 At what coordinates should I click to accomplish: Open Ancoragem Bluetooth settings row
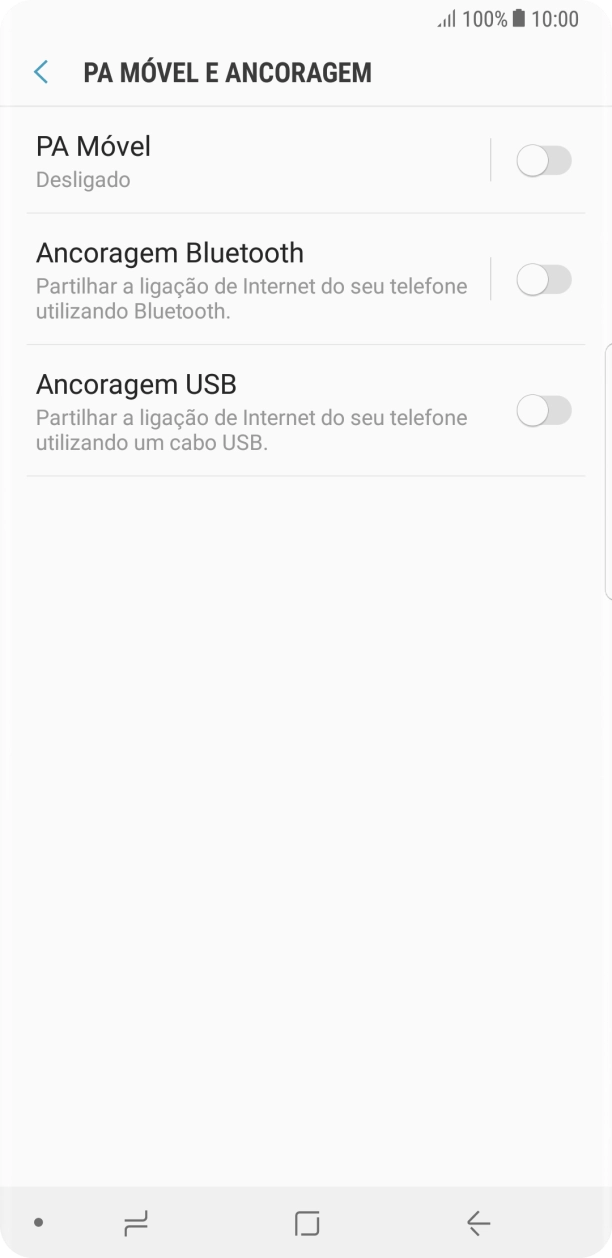pos(250,280)
